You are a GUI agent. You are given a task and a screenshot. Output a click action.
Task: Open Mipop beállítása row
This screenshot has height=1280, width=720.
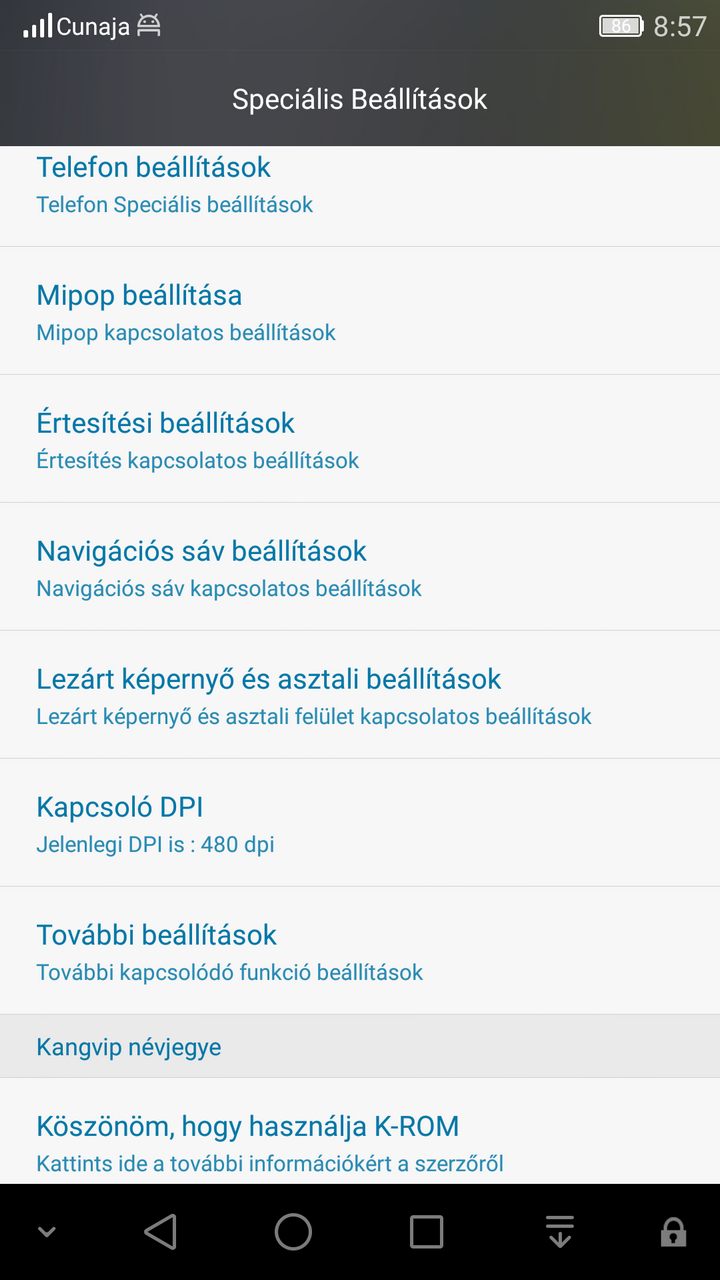[360, 311]
